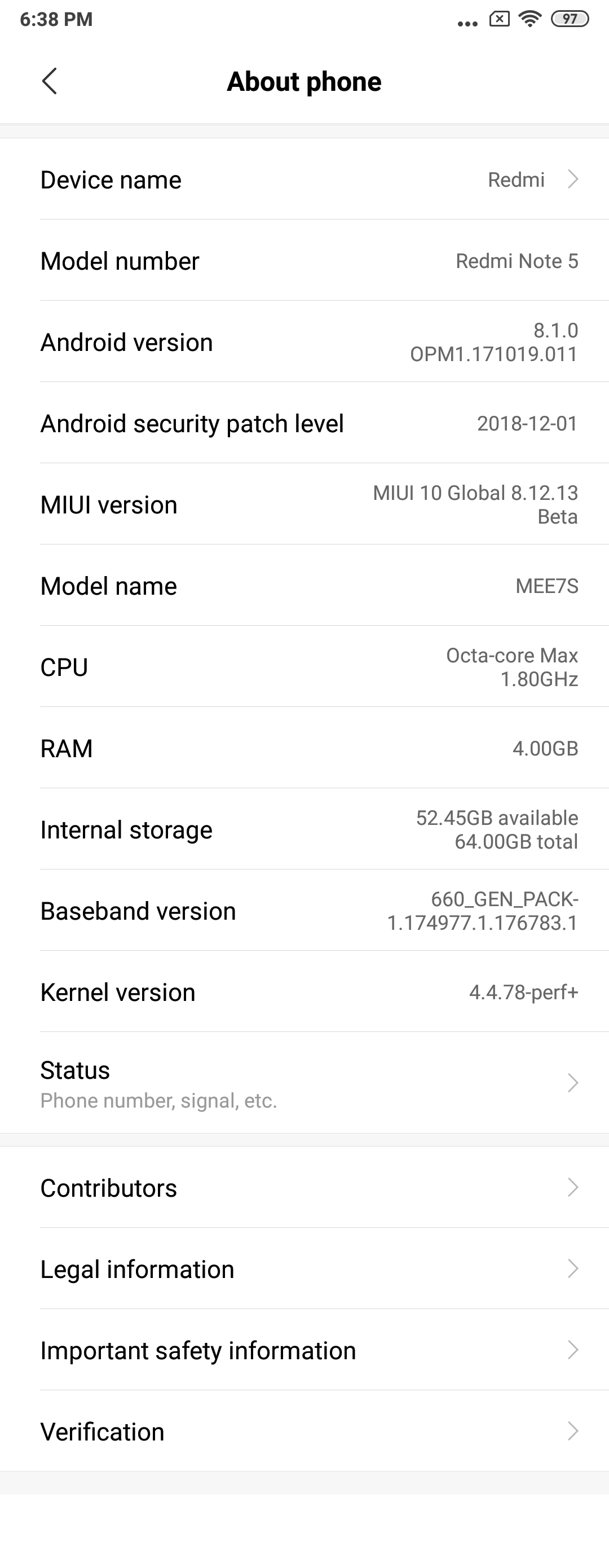Open the Device name setting
This screenshot has height=1568, width=609.
click(304, 179)
